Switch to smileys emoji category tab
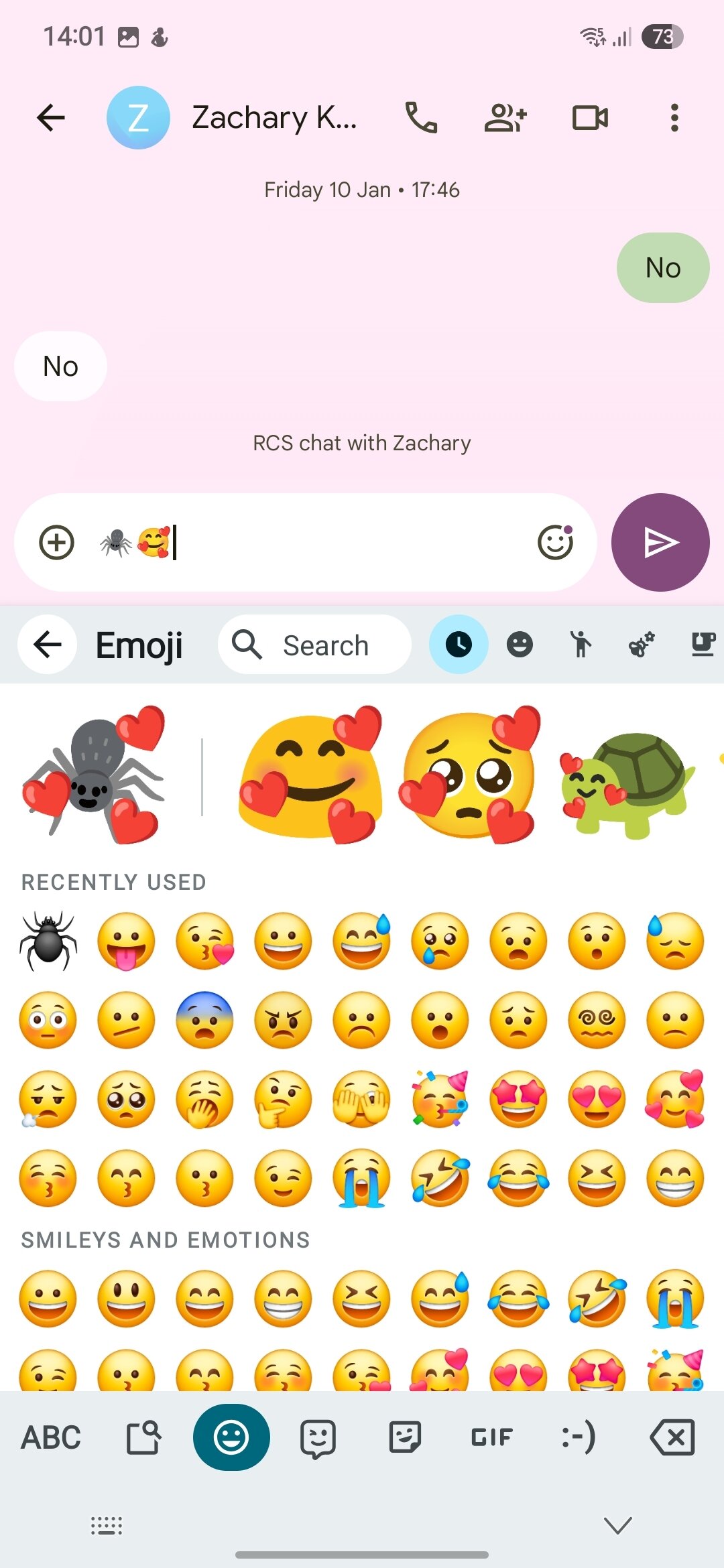The width and height of the screenshot is (724, 1568). point(520,645)
